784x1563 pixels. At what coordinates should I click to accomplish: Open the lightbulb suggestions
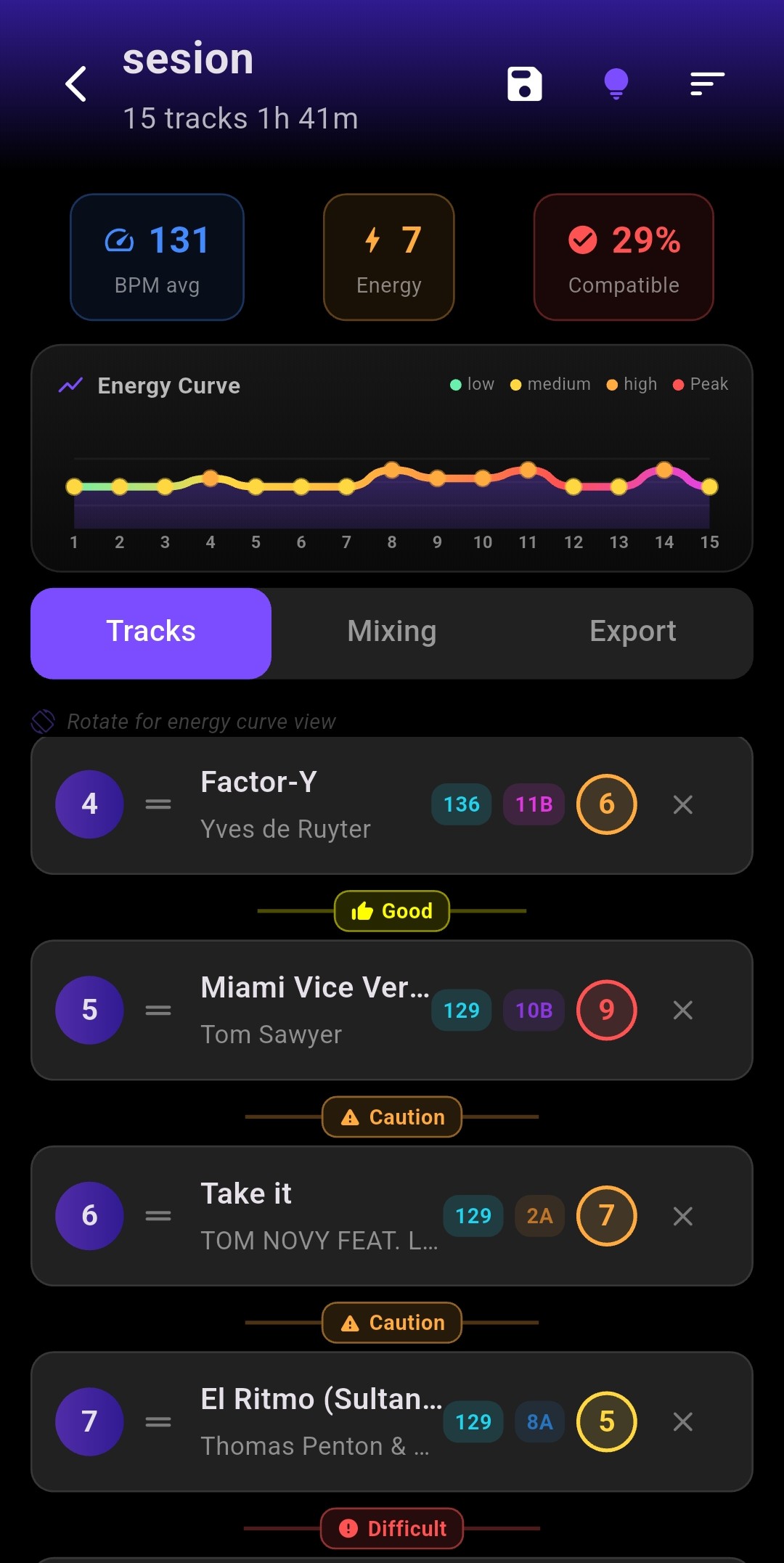[x=616, y=84]
